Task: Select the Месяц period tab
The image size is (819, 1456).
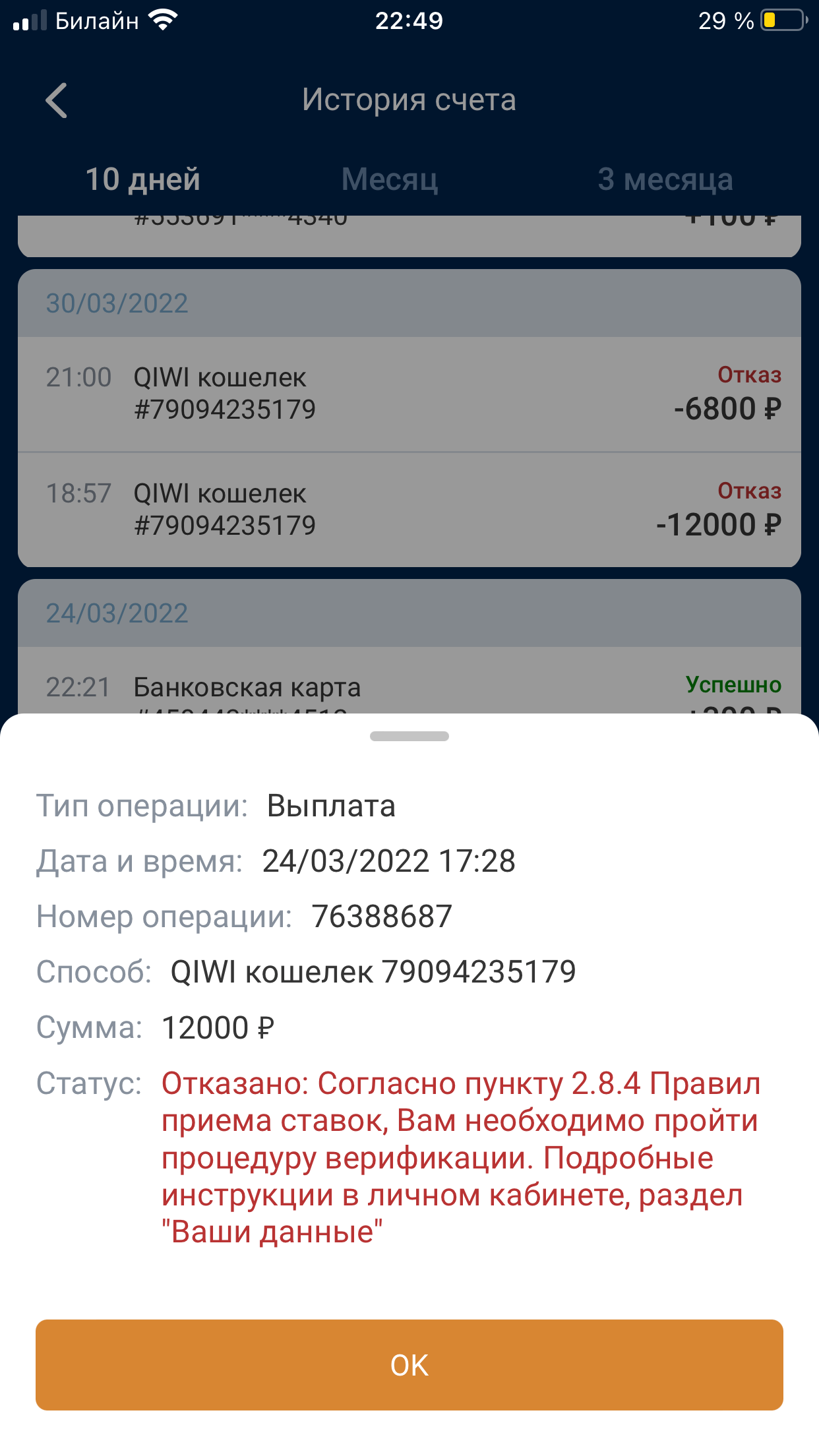Action: click(x=390, y=179)
